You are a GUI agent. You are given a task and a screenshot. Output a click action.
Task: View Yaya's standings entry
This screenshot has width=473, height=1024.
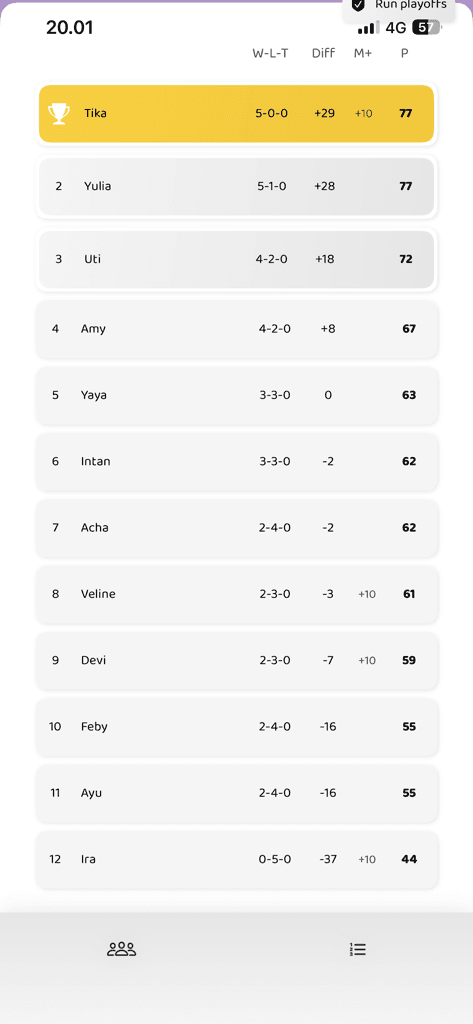[236, 395]
